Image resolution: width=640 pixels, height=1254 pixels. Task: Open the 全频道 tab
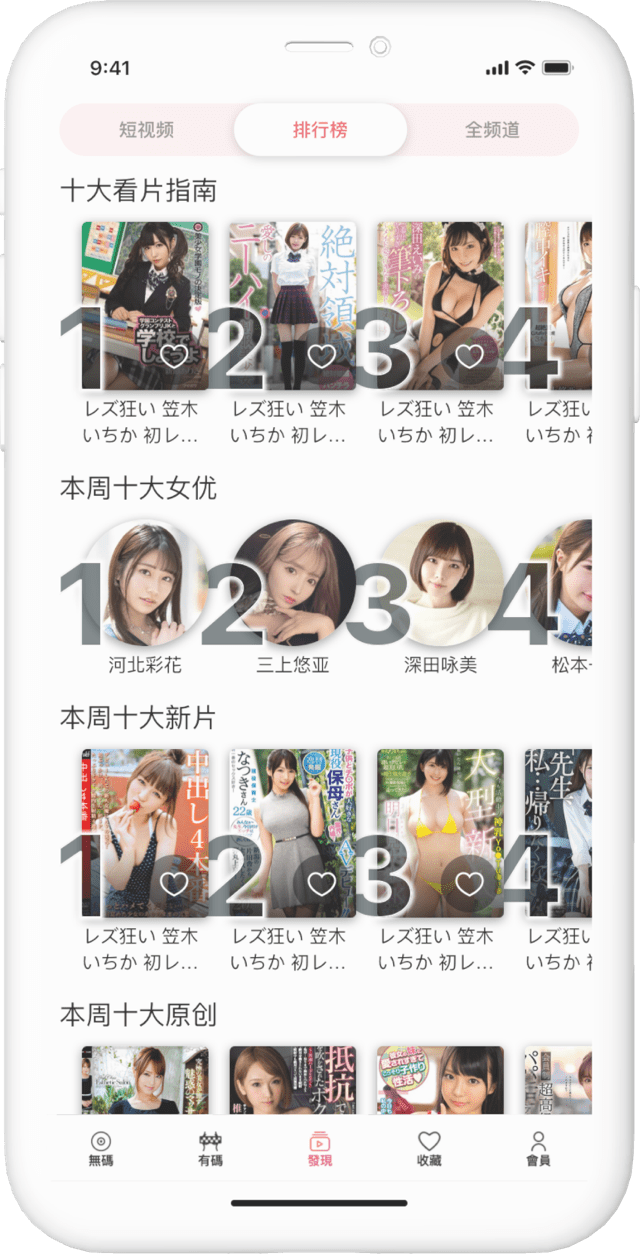(492, 130)
